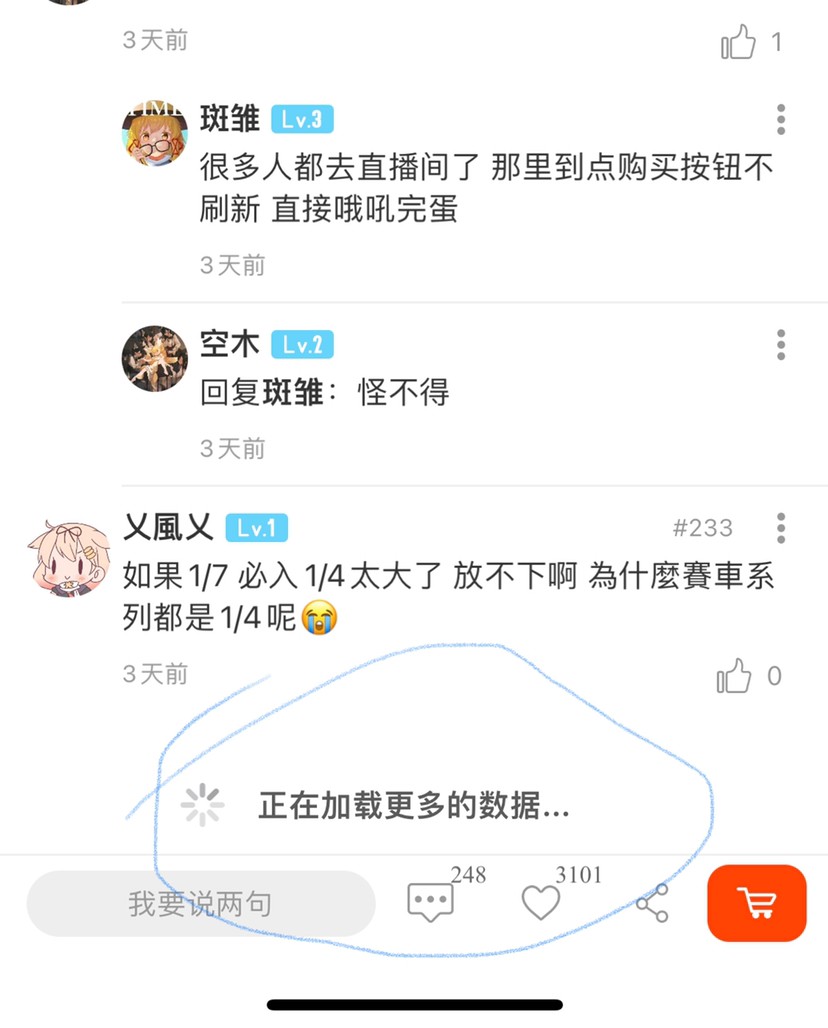Screen dimensions: 828x1028
Task: Like the comment with 1 thumbs-up
Action: [738, 43]
